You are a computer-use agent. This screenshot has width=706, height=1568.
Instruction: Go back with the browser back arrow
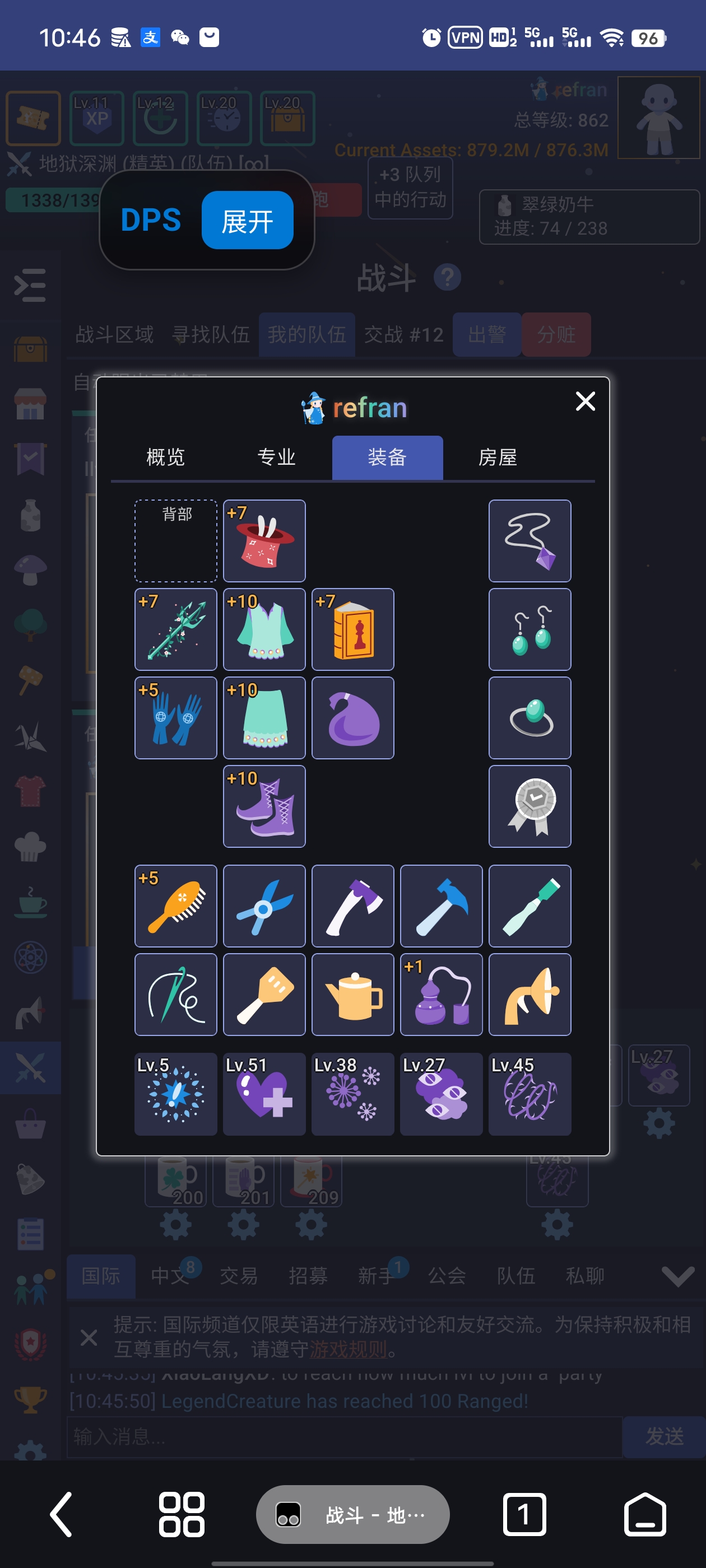click(62, 1514)
